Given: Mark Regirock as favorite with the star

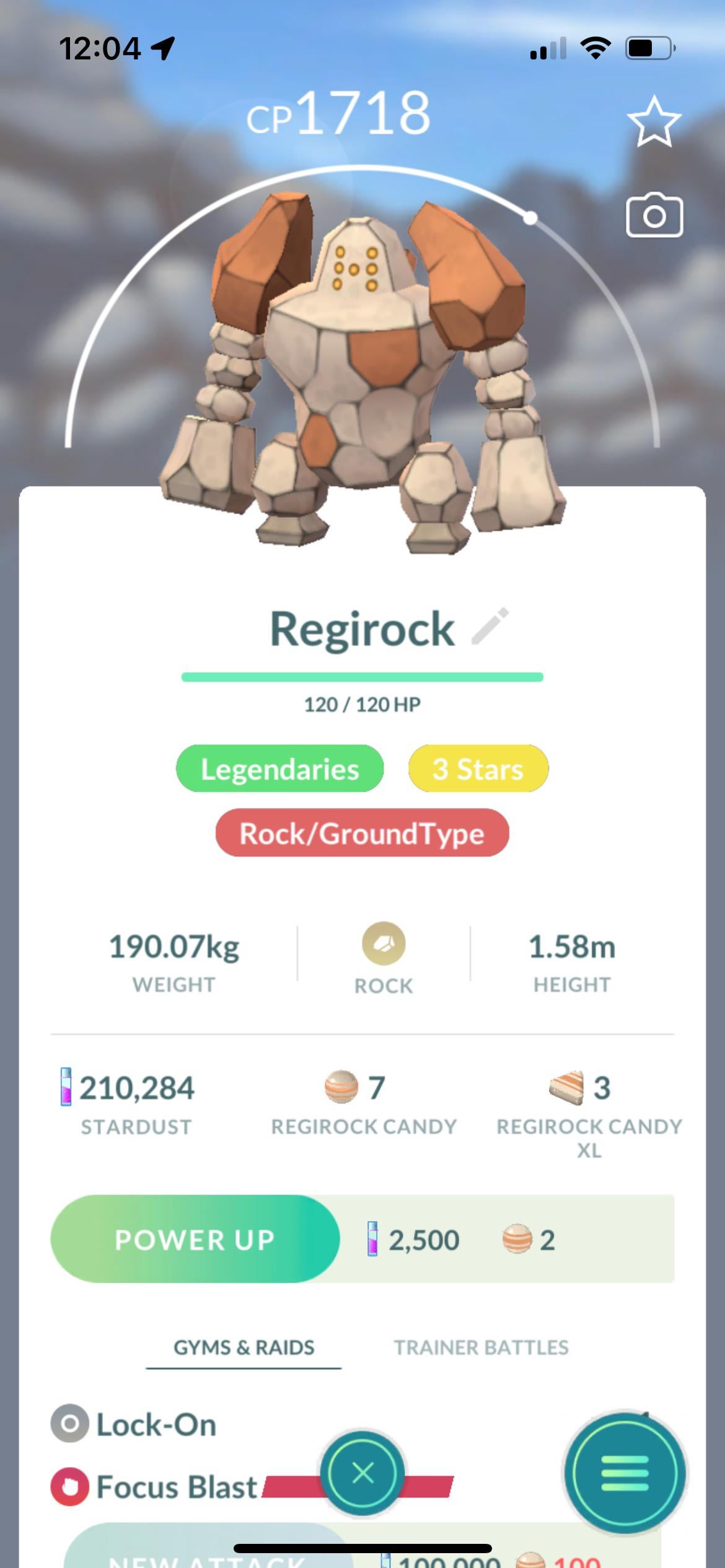Looking at the screenshot, I should (654, 121).
